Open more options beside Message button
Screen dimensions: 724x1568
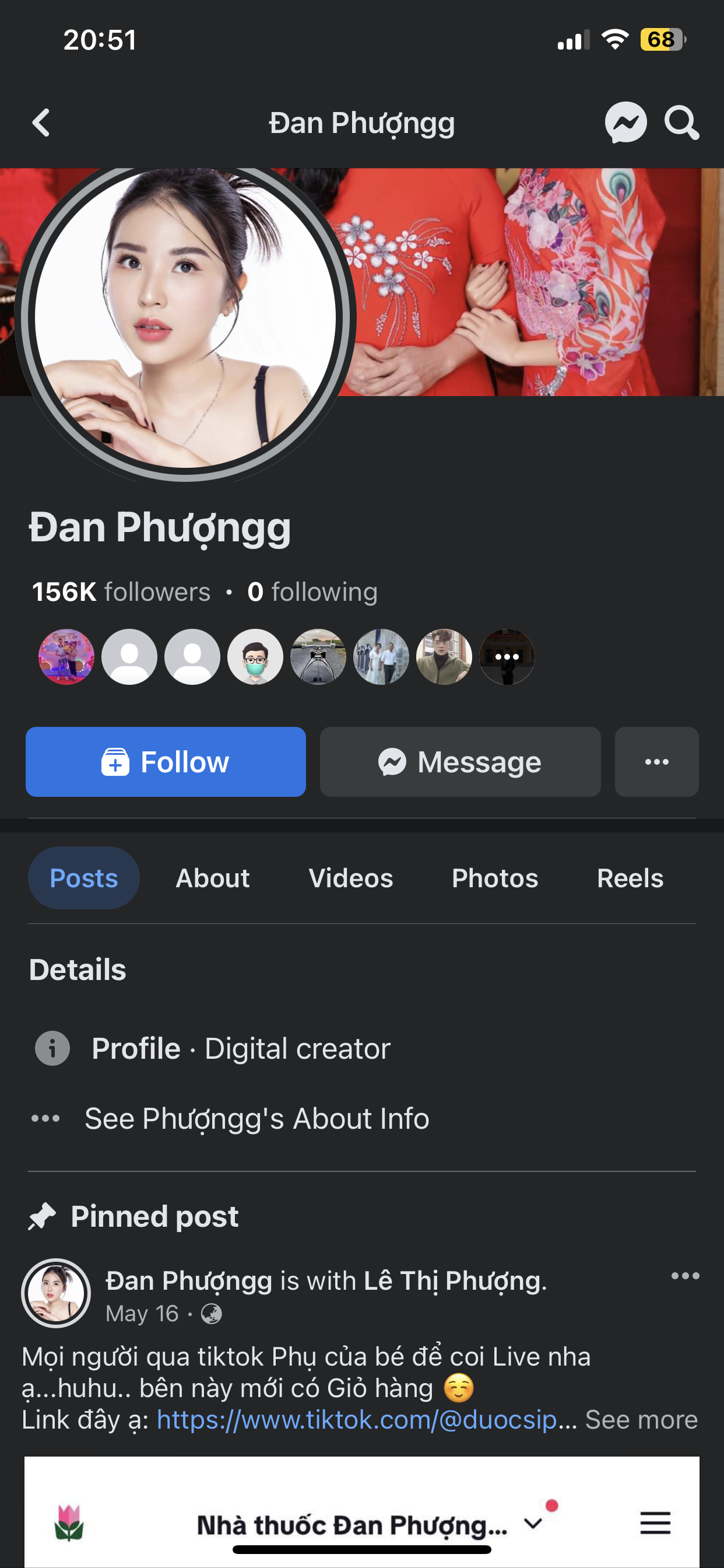(x=656, y=761)
